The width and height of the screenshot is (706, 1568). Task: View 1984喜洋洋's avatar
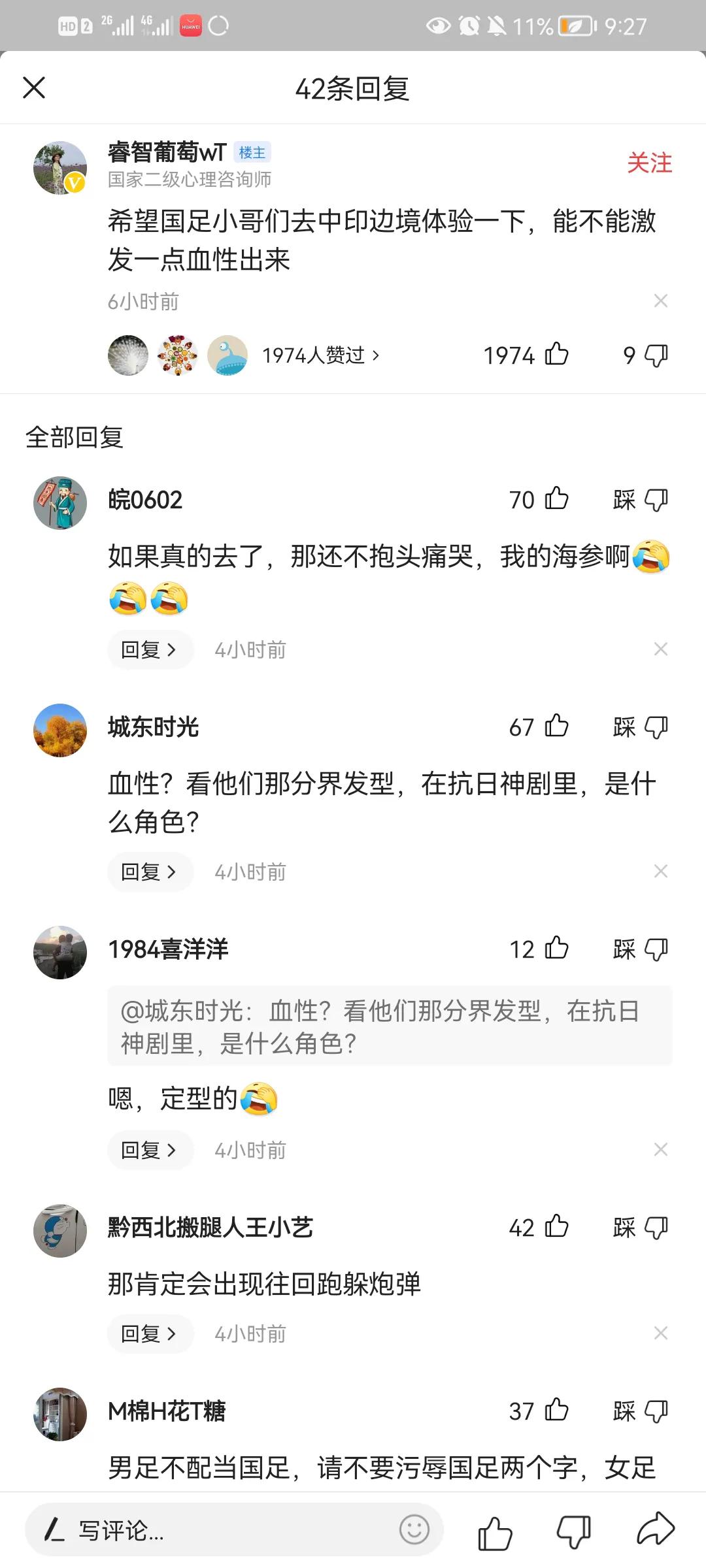click(59, 952)
